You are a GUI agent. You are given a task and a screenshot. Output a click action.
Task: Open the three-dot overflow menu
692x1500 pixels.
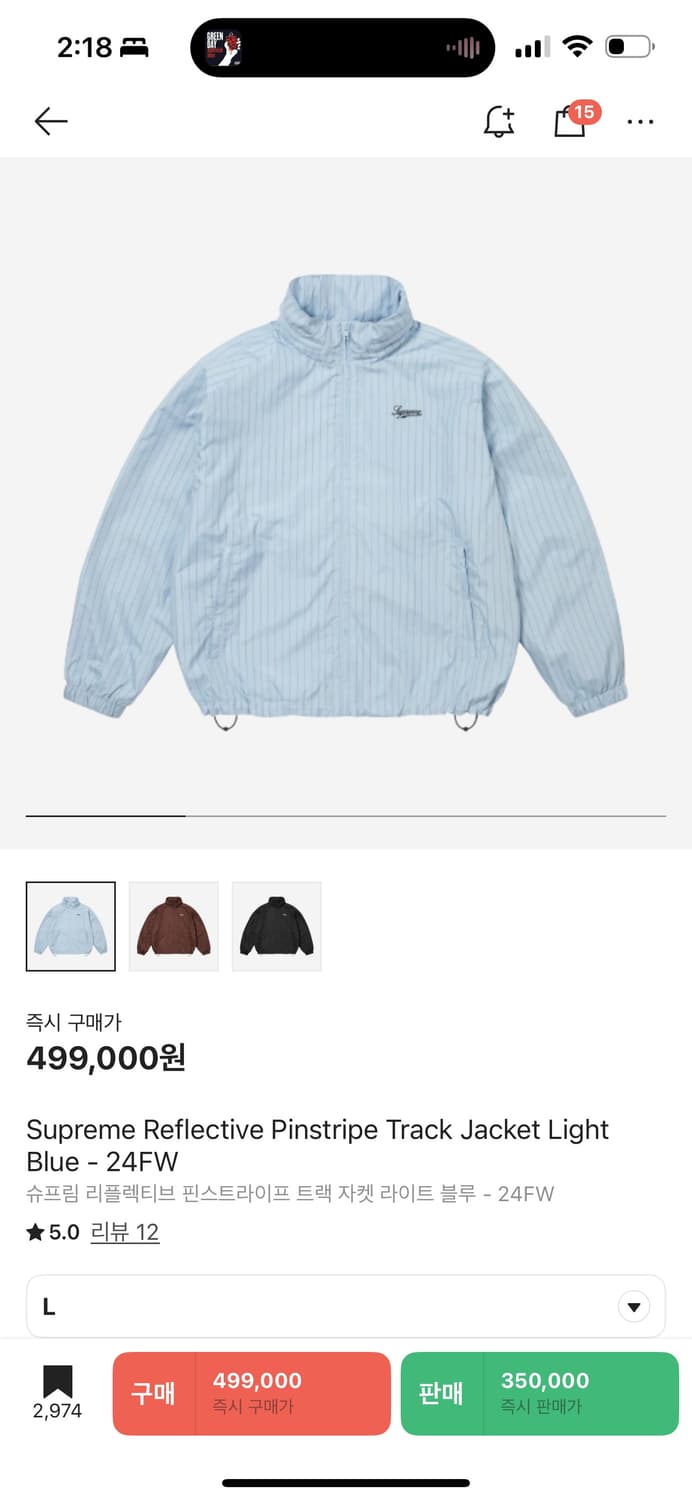point(640,122)
